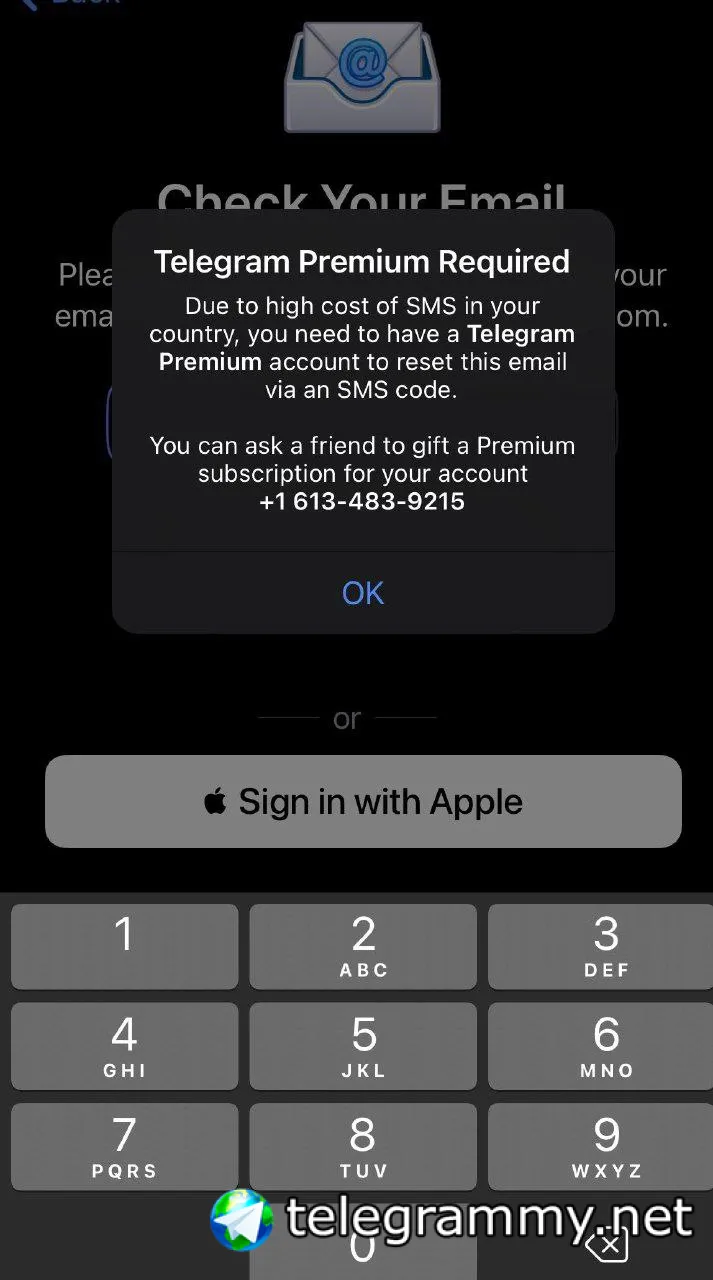Type digit 9 on the keypad
This screenshot has height=1280, width=713.
pos(605,1146)
